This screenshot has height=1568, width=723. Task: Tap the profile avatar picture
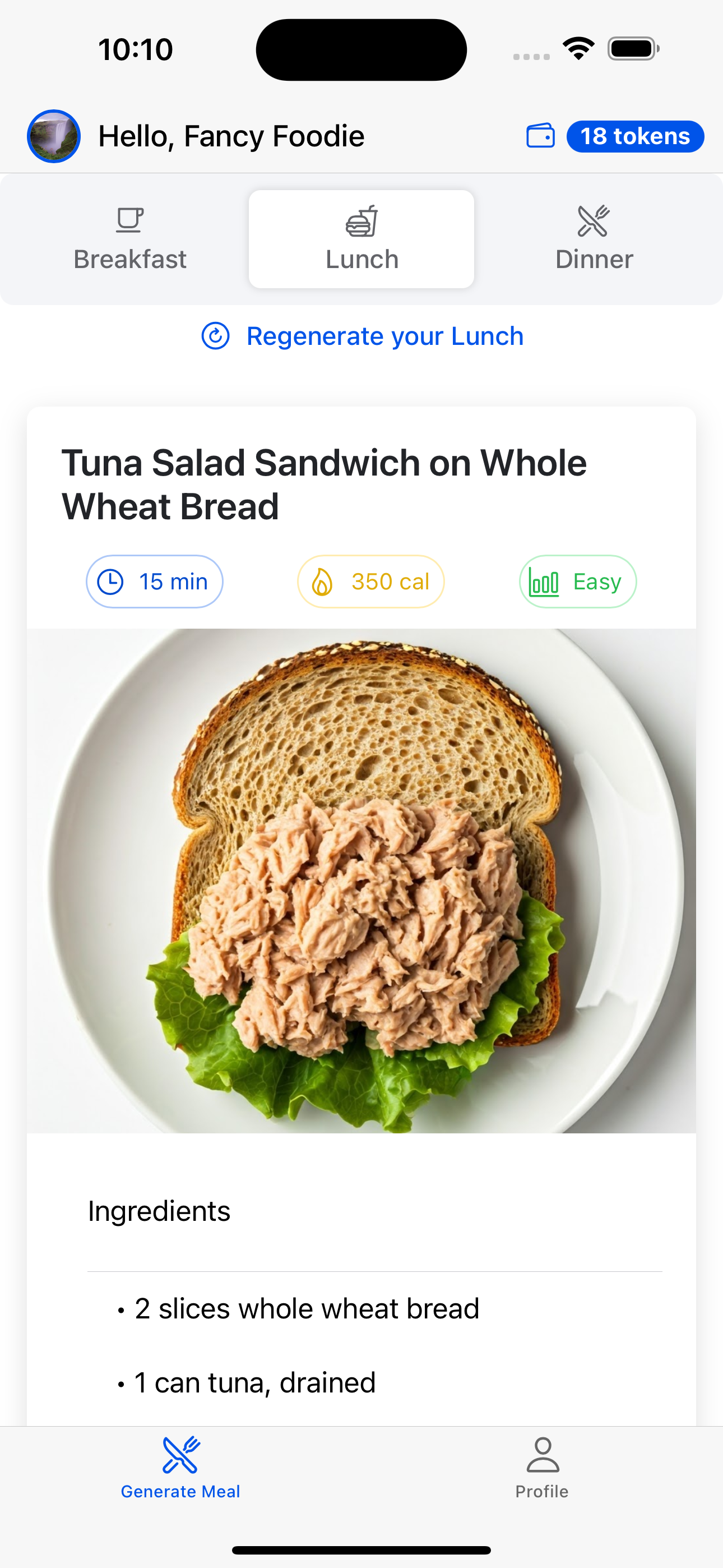(x=54, y=136)
